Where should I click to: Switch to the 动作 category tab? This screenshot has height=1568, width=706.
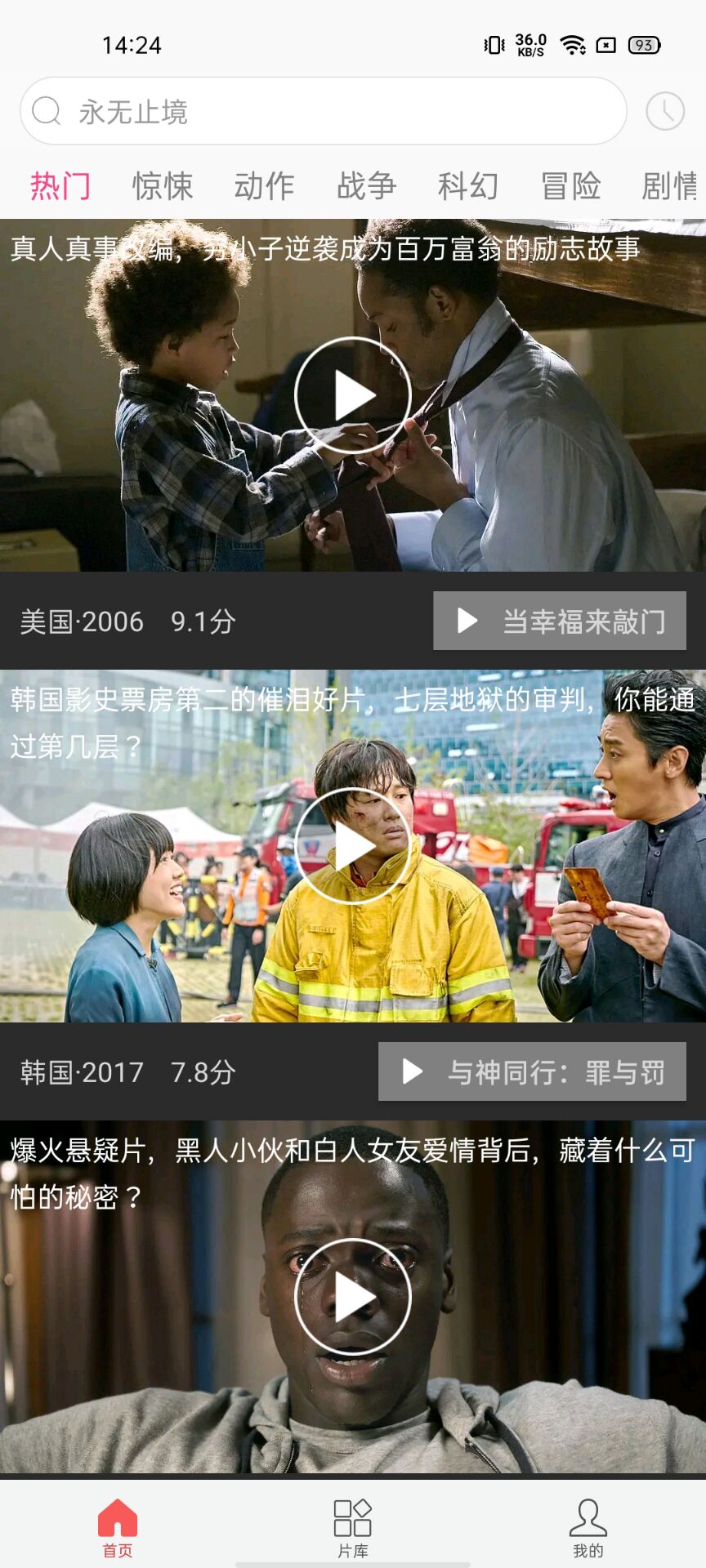coord(264,186)
